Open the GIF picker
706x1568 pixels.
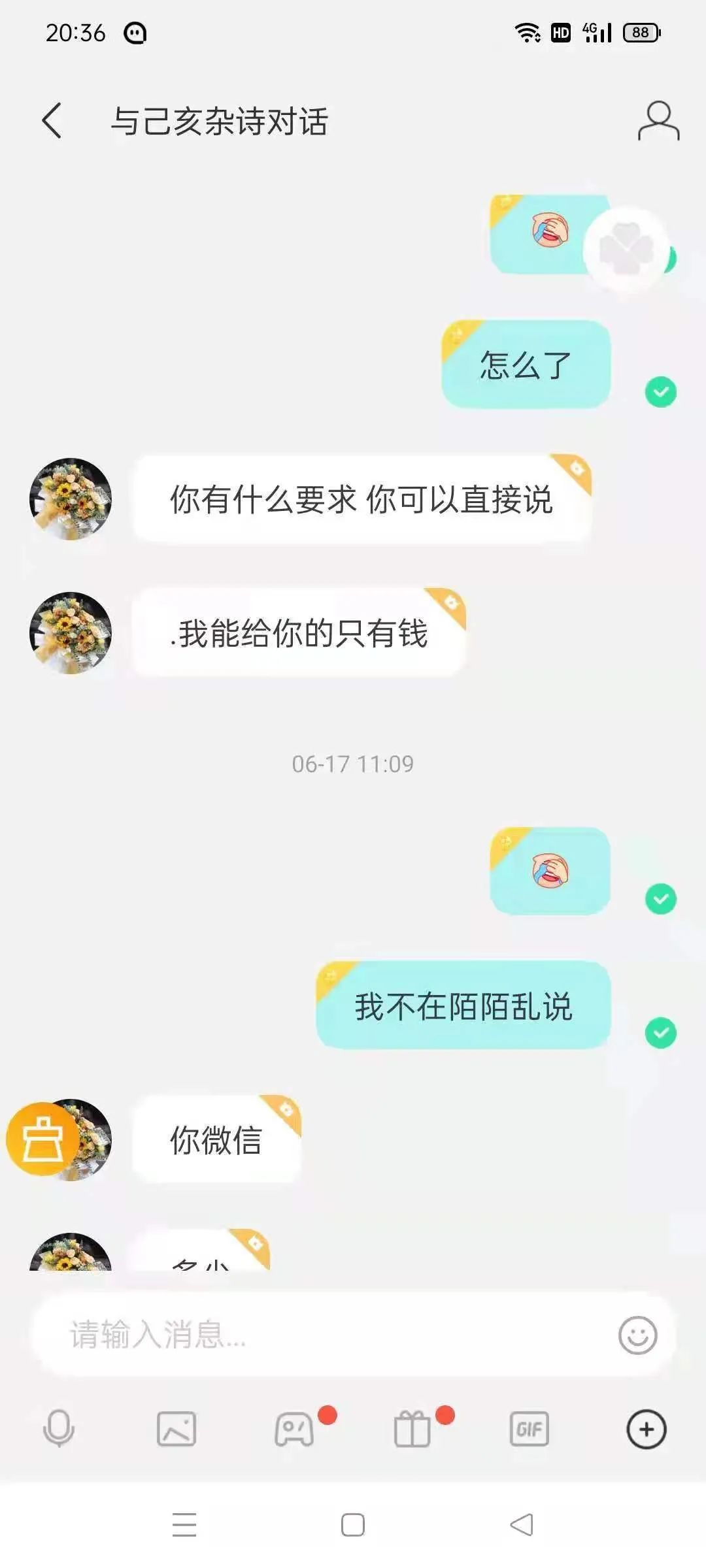point(529,1429)
